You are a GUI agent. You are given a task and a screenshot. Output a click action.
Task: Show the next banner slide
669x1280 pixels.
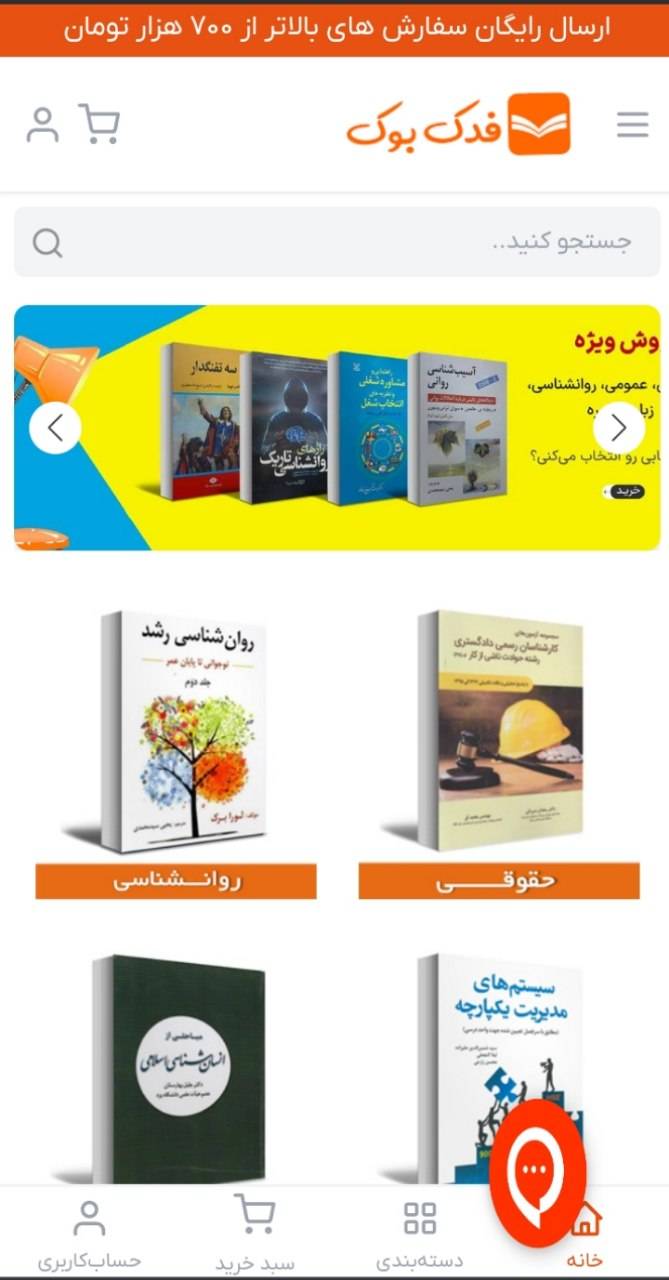point(618,428)
